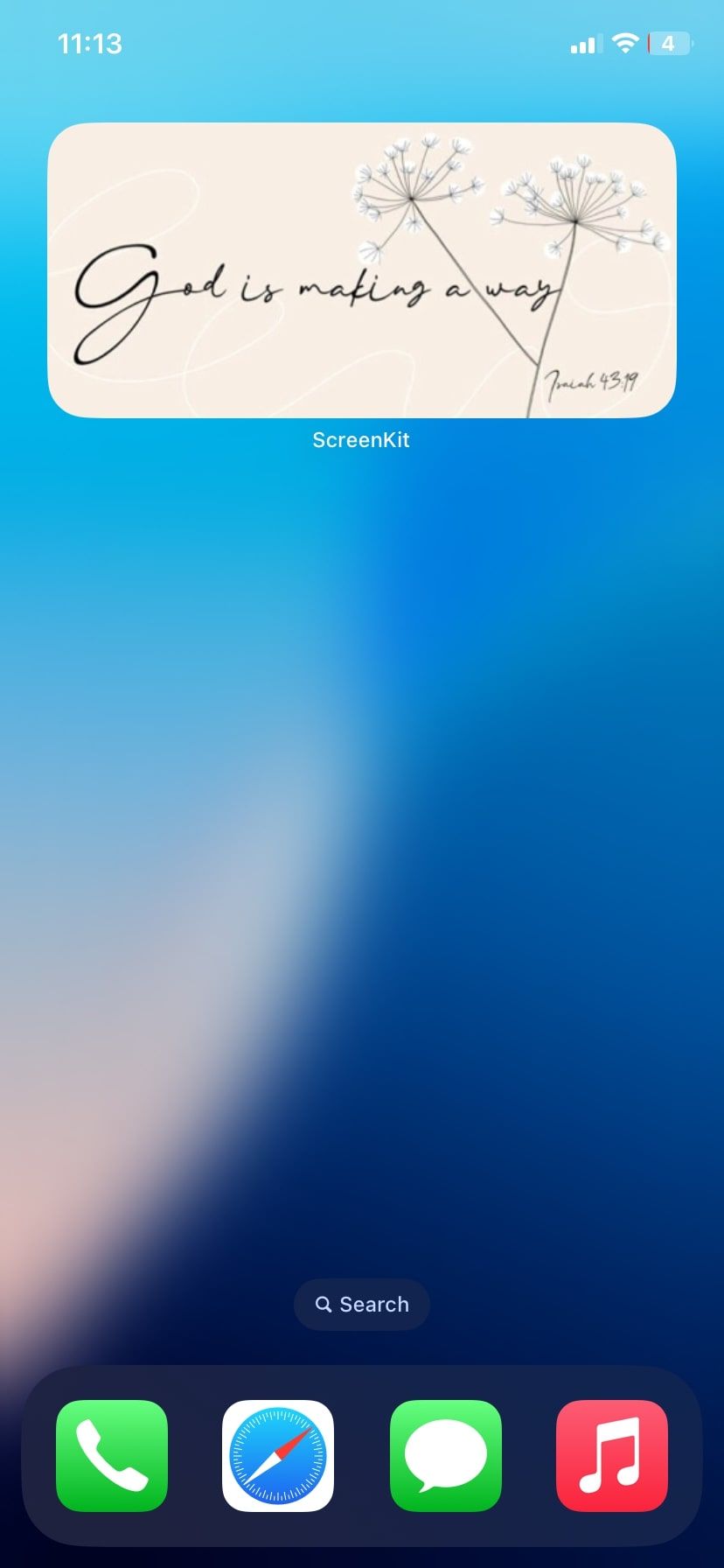Open the Phone app
The width and height of the screenshot is (724, 1568).
pos(112,1456)
